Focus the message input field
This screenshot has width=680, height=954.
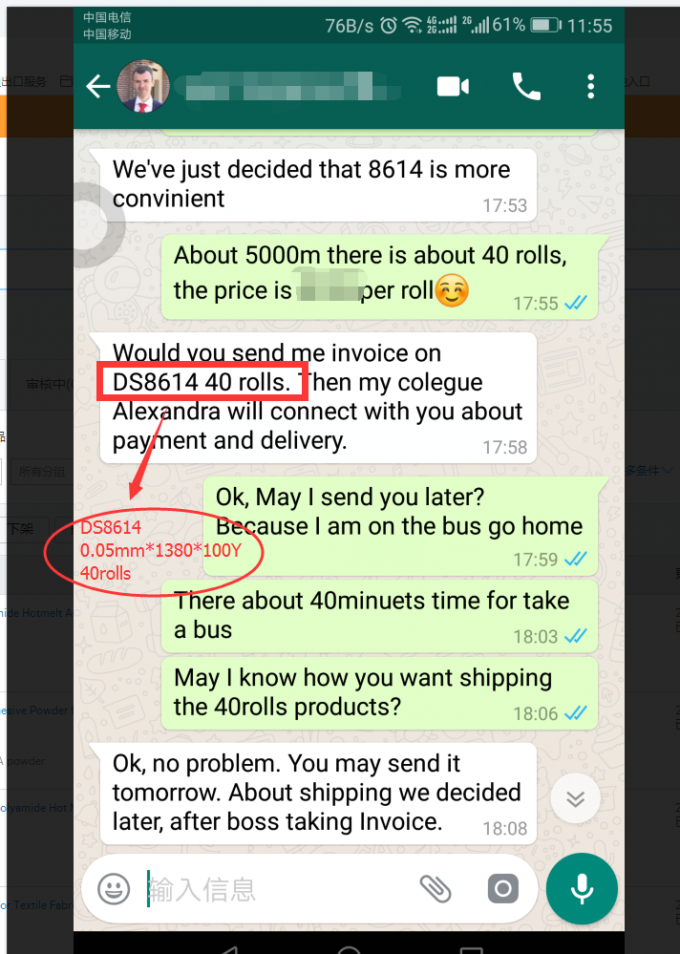270,888
